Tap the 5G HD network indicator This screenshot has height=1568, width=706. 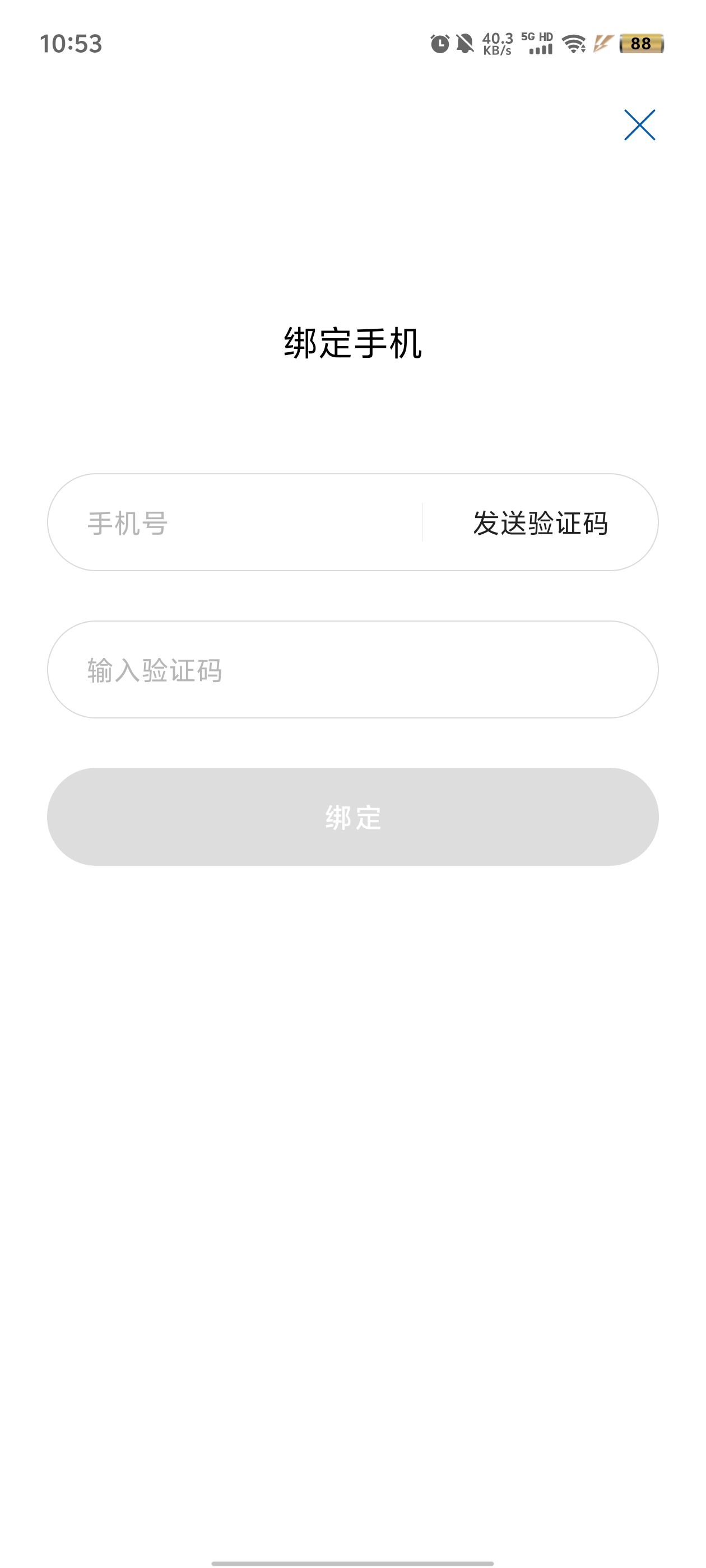click(536, 36)
